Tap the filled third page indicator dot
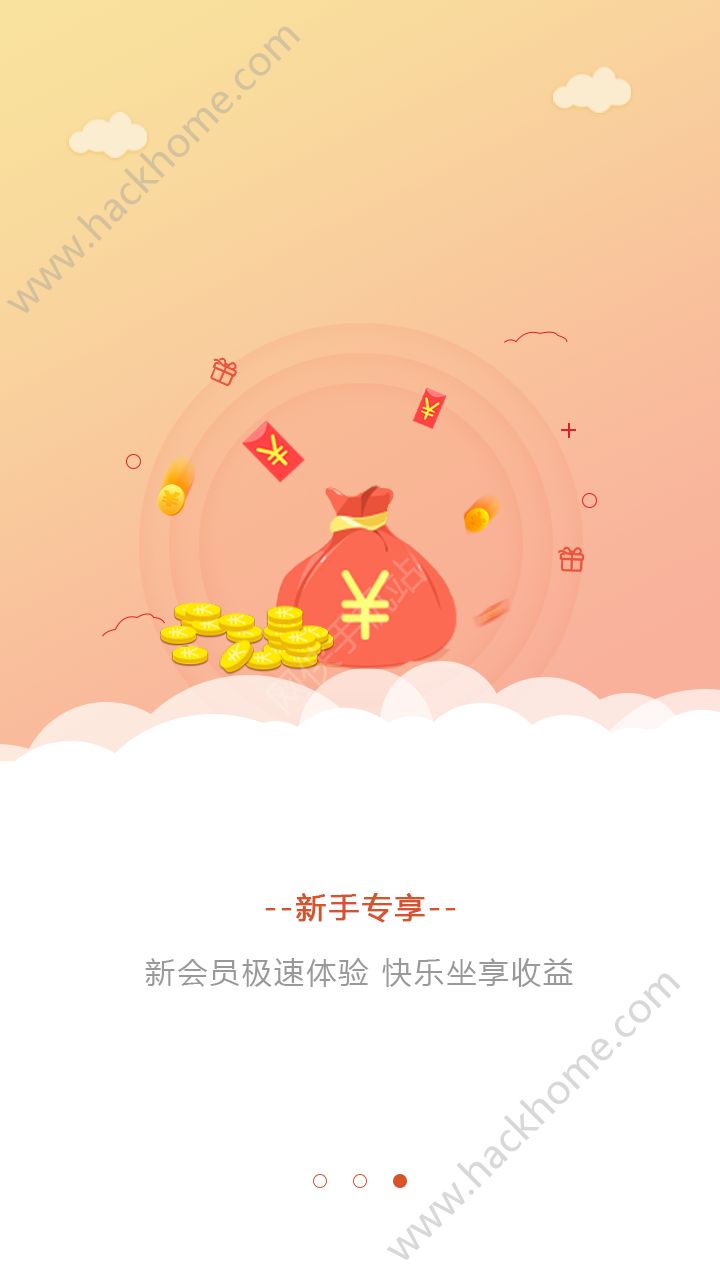Image resolution: width=720 pixels, height=1280 pixels. pyautogui.click(x=400, y=1181)
